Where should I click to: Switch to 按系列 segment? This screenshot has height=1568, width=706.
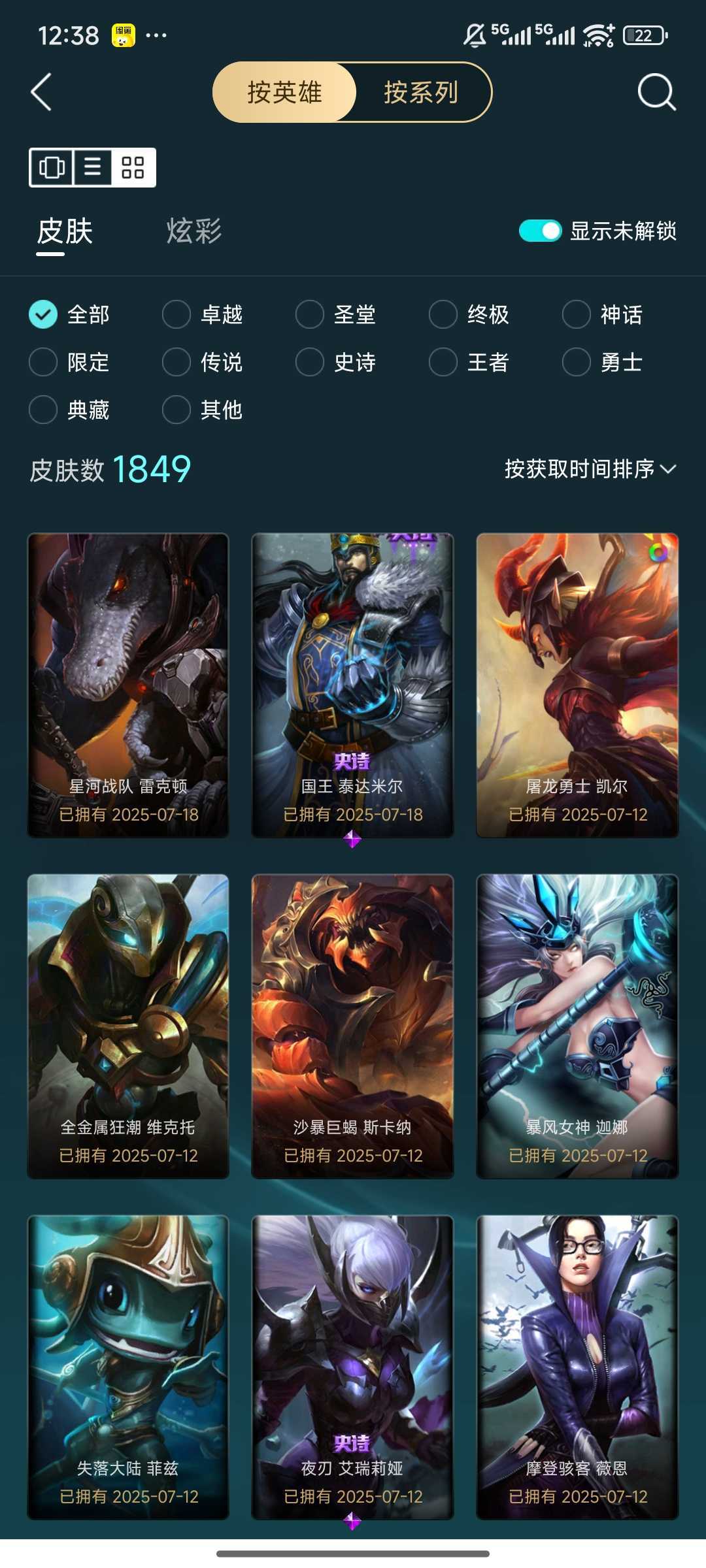420,92
